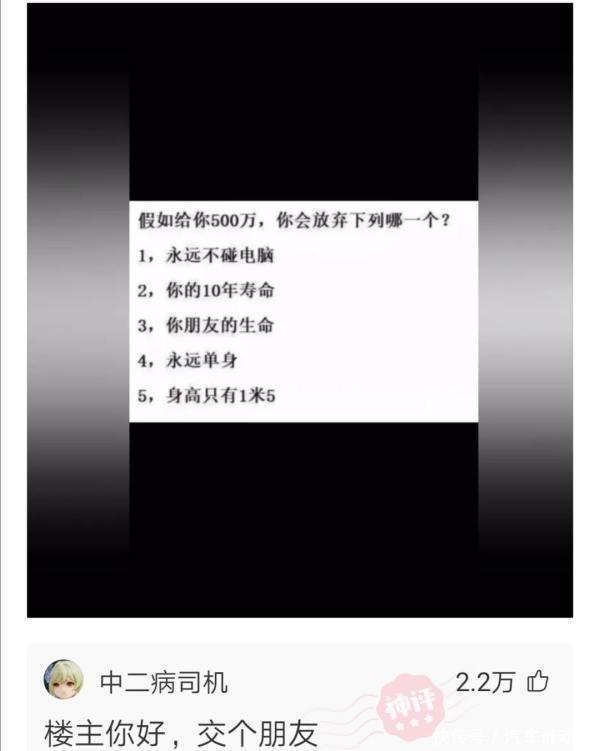
Task: Open the 500万 question picture in the post
Action: pyautogui.click(x=300, y=310)
